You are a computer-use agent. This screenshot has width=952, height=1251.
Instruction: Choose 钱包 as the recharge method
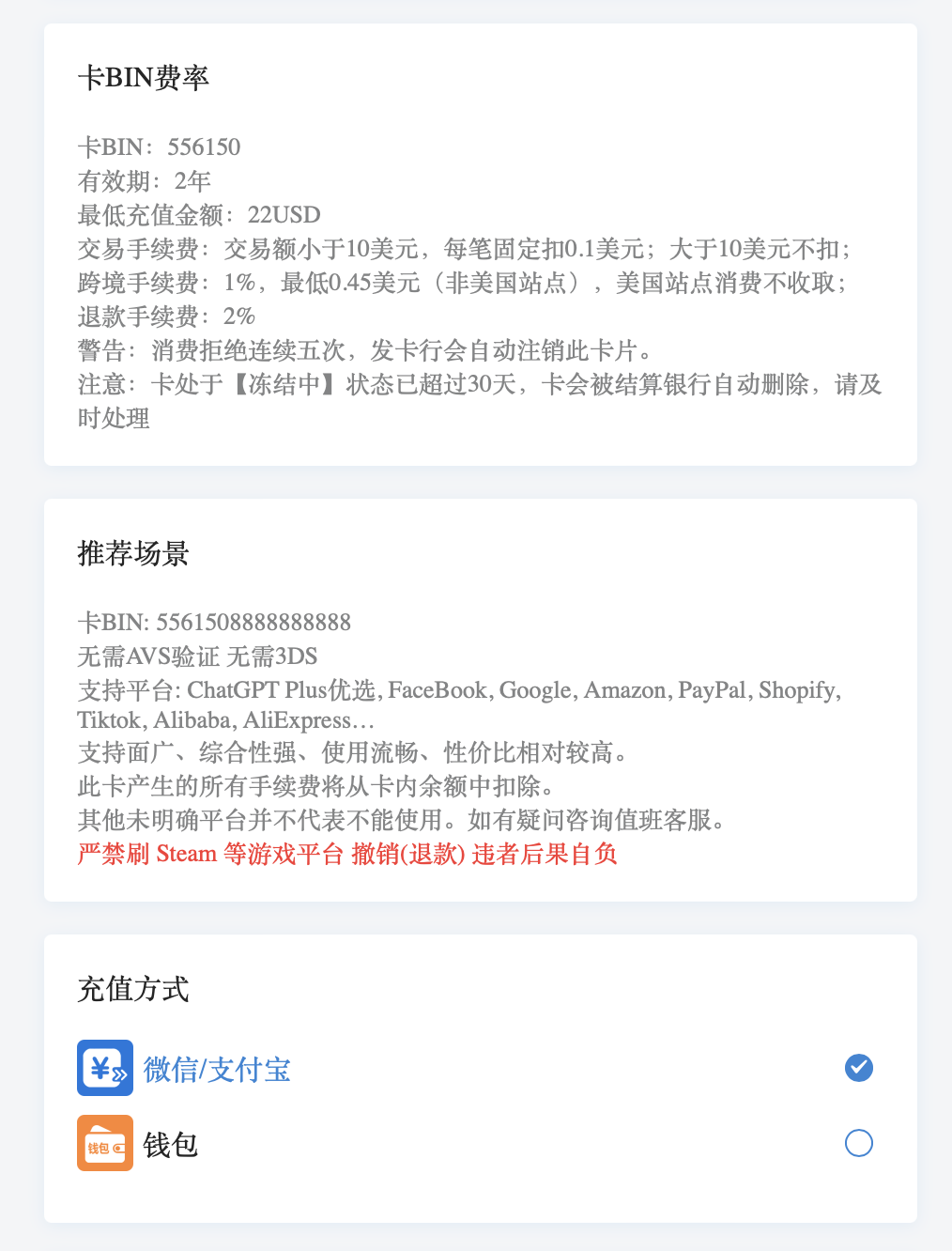[x=858, y=1143]
